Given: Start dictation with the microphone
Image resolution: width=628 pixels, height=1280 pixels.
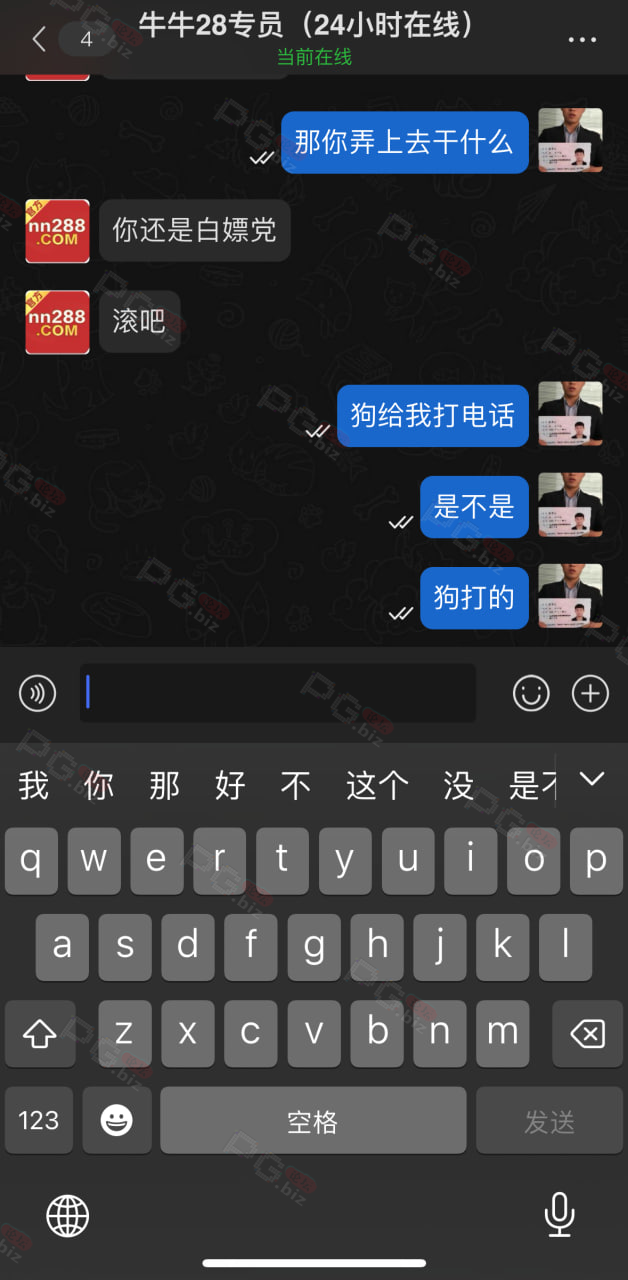Looking at the screenshot, I should (x=559, y=1215).
